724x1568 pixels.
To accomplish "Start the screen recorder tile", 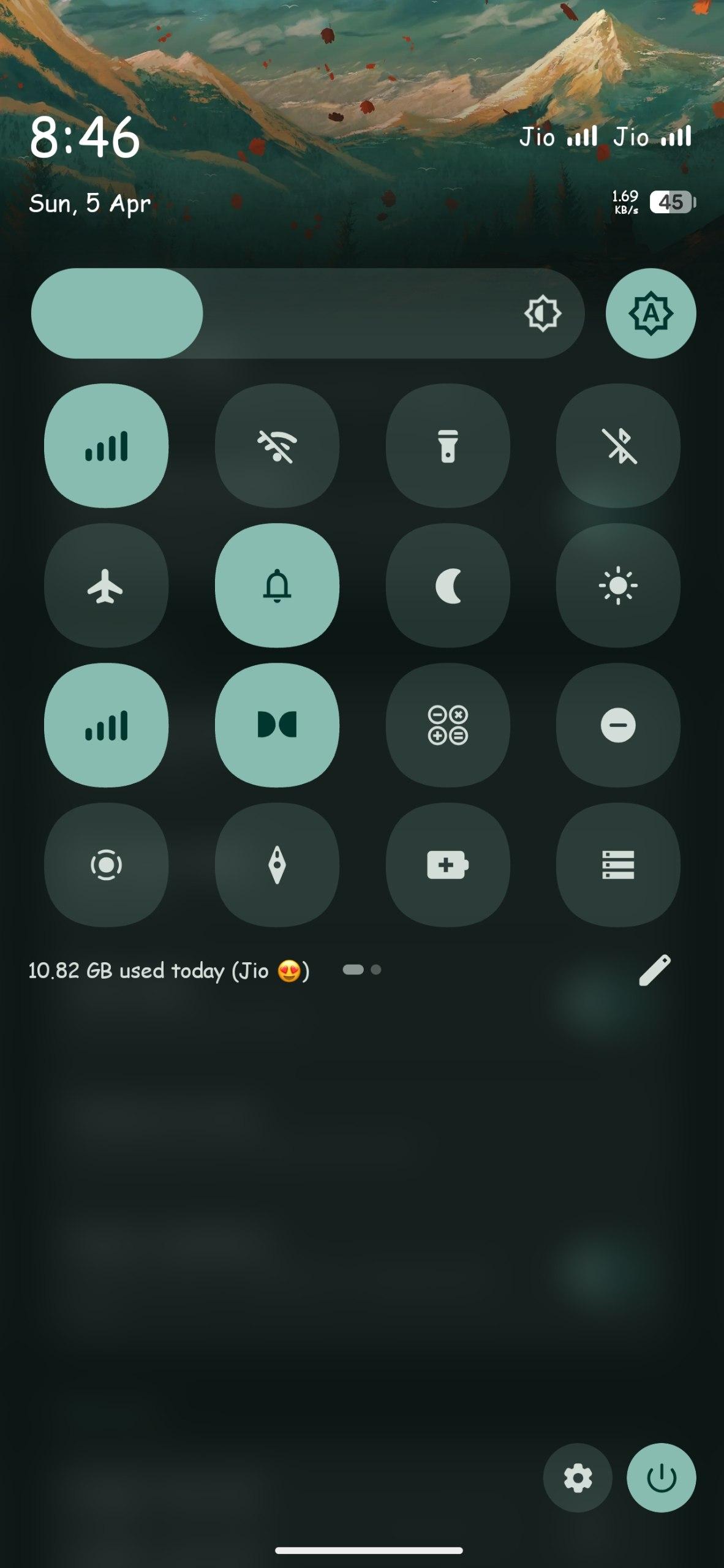I will 106,865.
